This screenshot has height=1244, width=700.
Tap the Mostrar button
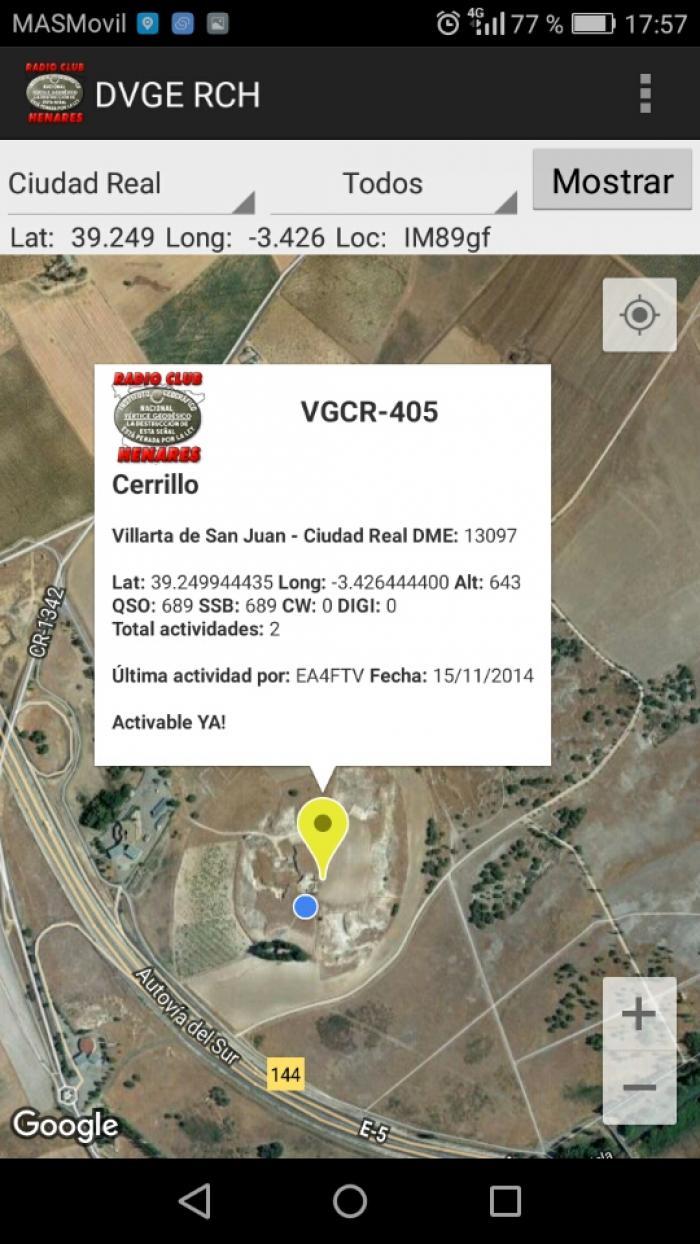pos(612,181)
